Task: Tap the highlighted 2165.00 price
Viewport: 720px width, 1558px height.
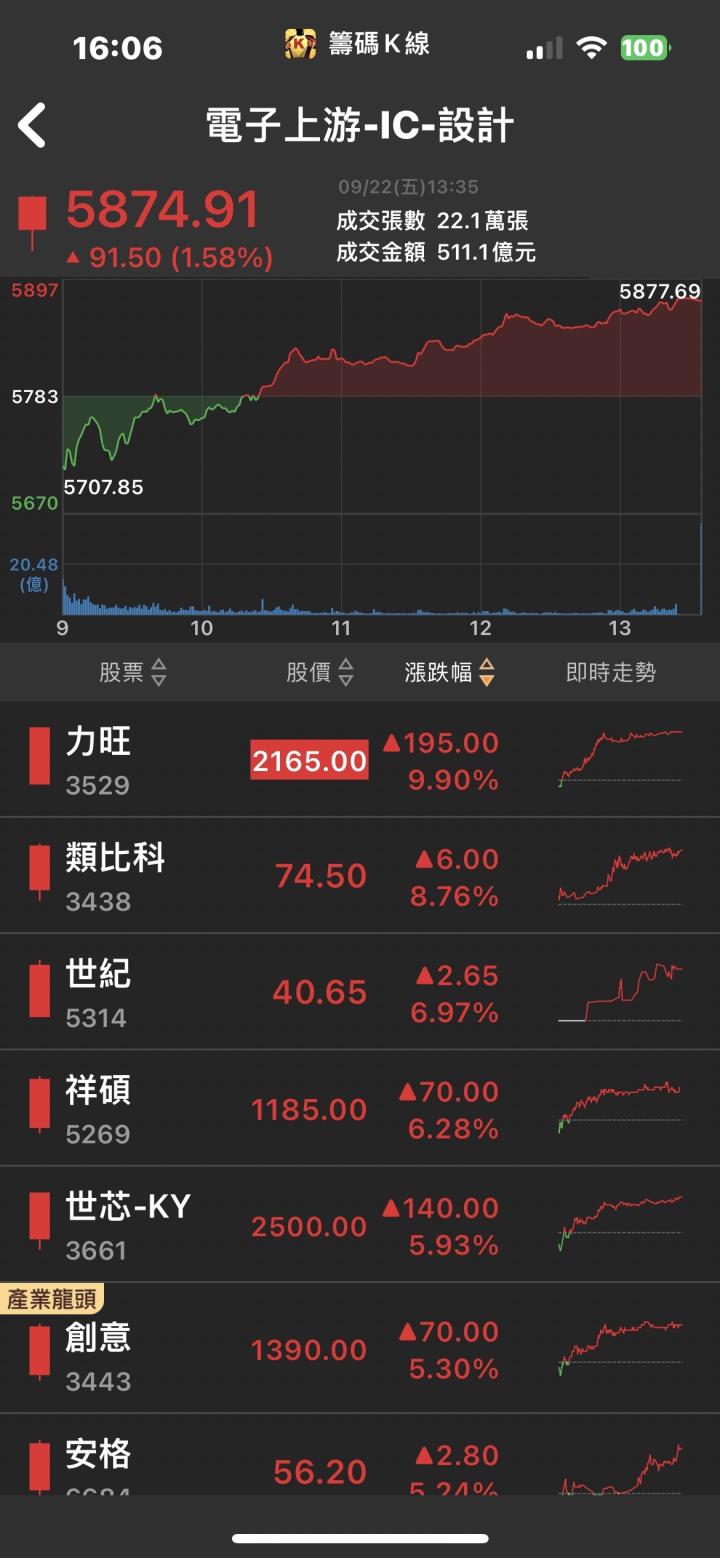Action: (308, 760)
